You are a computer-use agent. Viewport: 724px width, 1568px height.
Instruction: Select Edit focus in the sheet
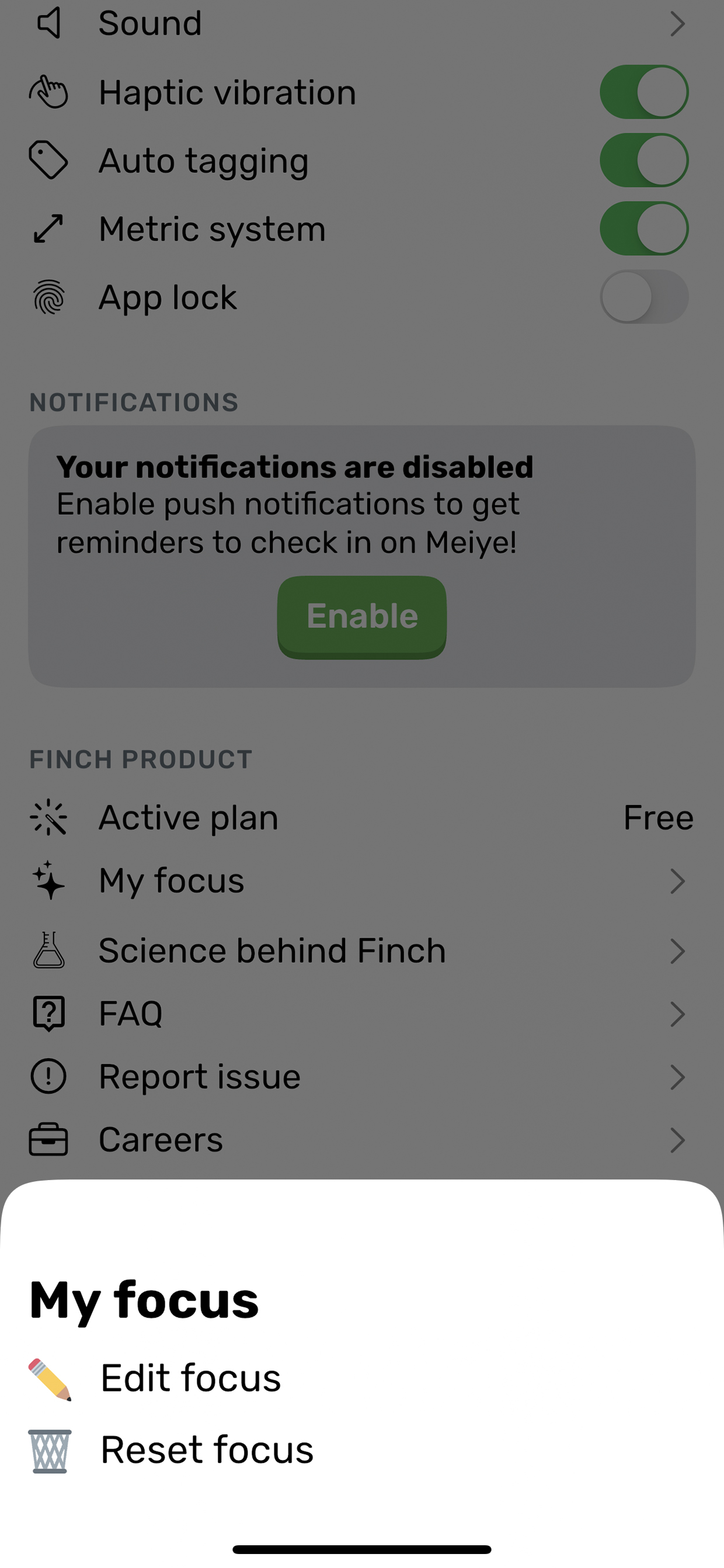point(361,1378)
